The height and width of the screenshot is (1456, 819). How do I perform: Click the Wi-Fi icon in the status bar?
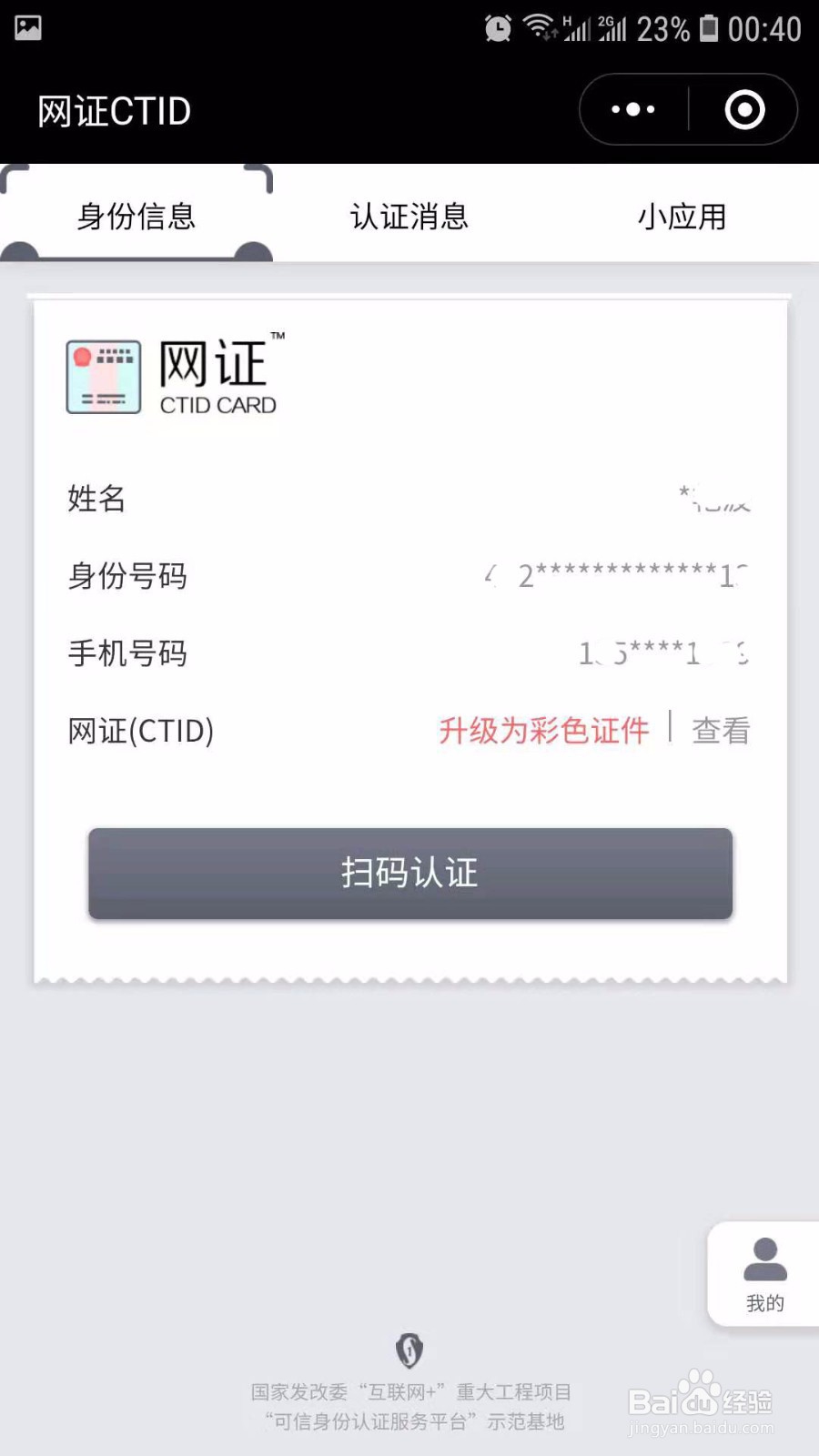(x=539, y=27)
